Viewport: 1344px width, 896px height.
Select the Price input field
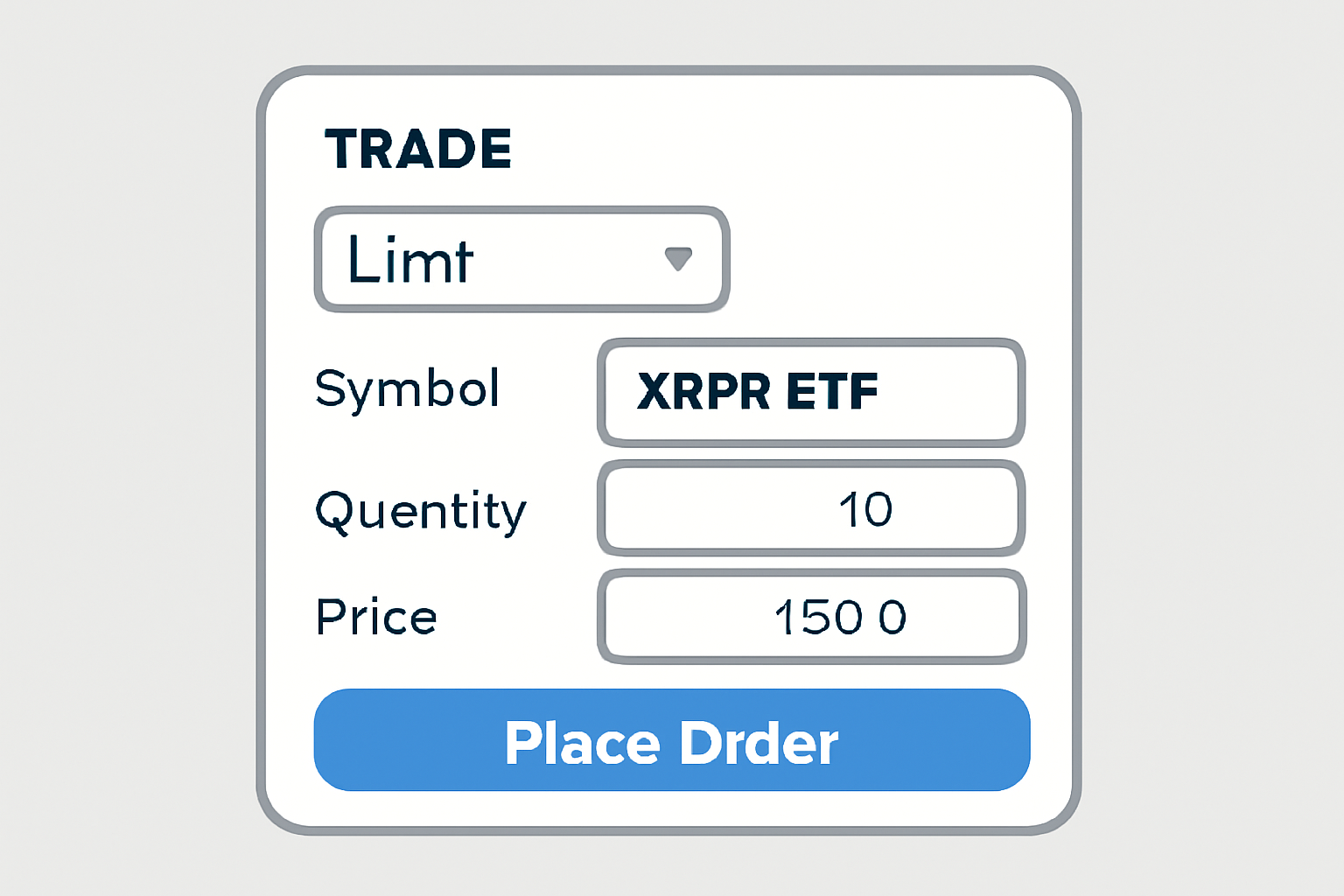click(x=810, y=617)
